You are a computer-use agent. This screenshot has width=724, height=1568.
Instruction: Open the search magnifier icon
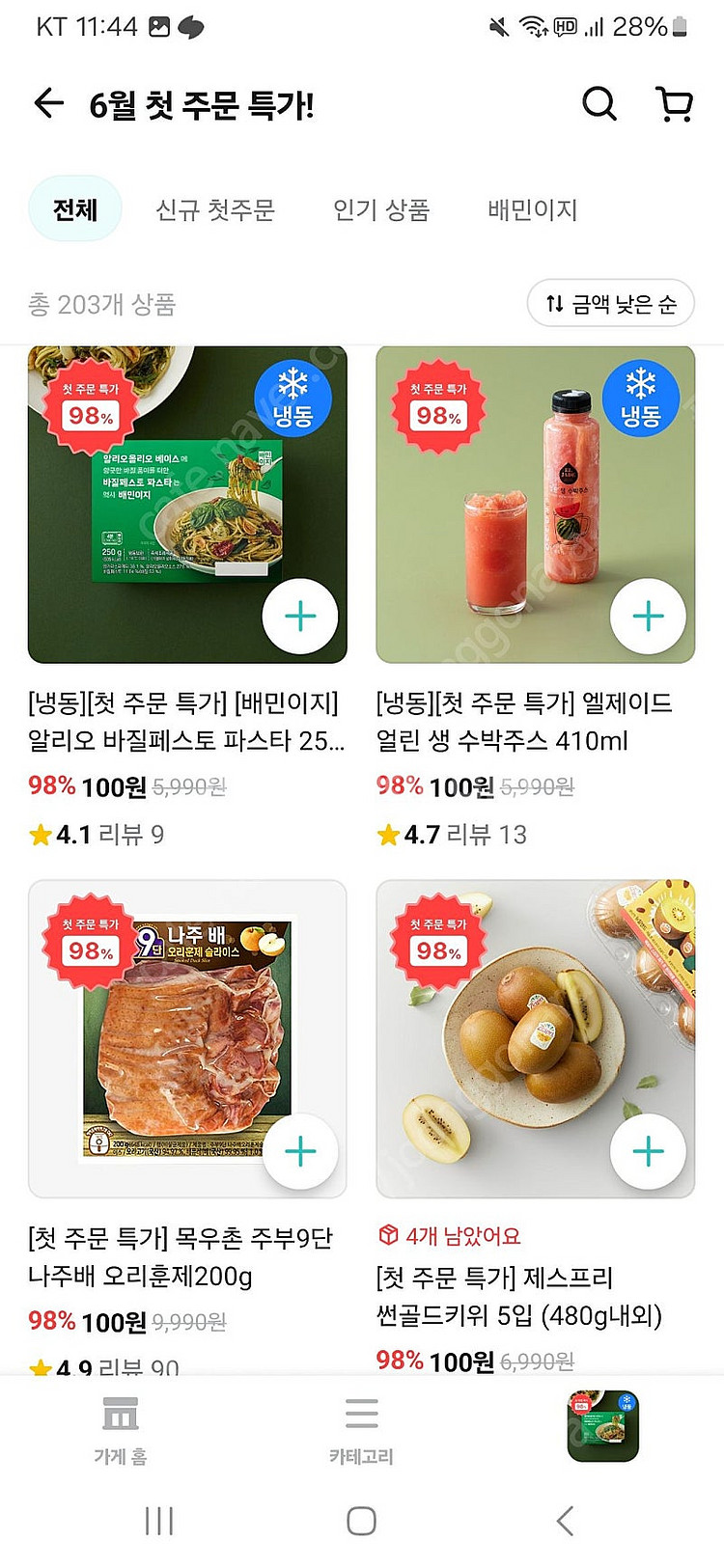pyautogui.click(x=599, y=103)
